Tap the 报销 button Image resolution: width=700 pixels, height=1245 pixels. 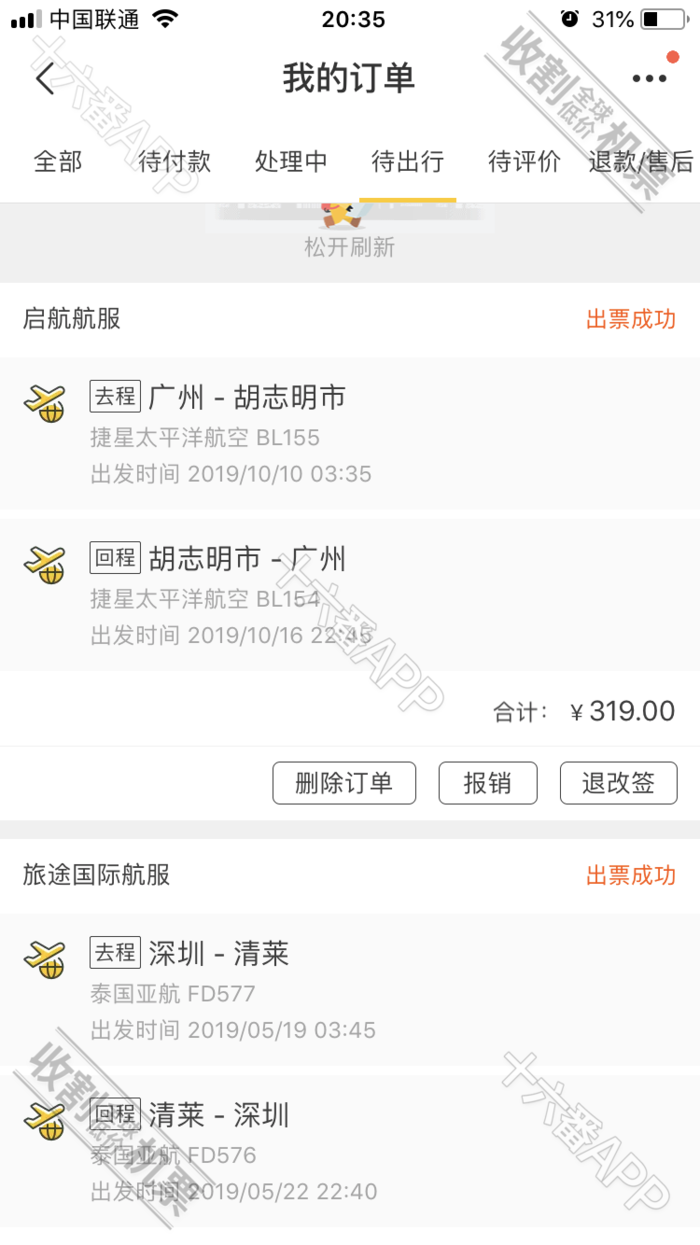click(x=488, y=783)
